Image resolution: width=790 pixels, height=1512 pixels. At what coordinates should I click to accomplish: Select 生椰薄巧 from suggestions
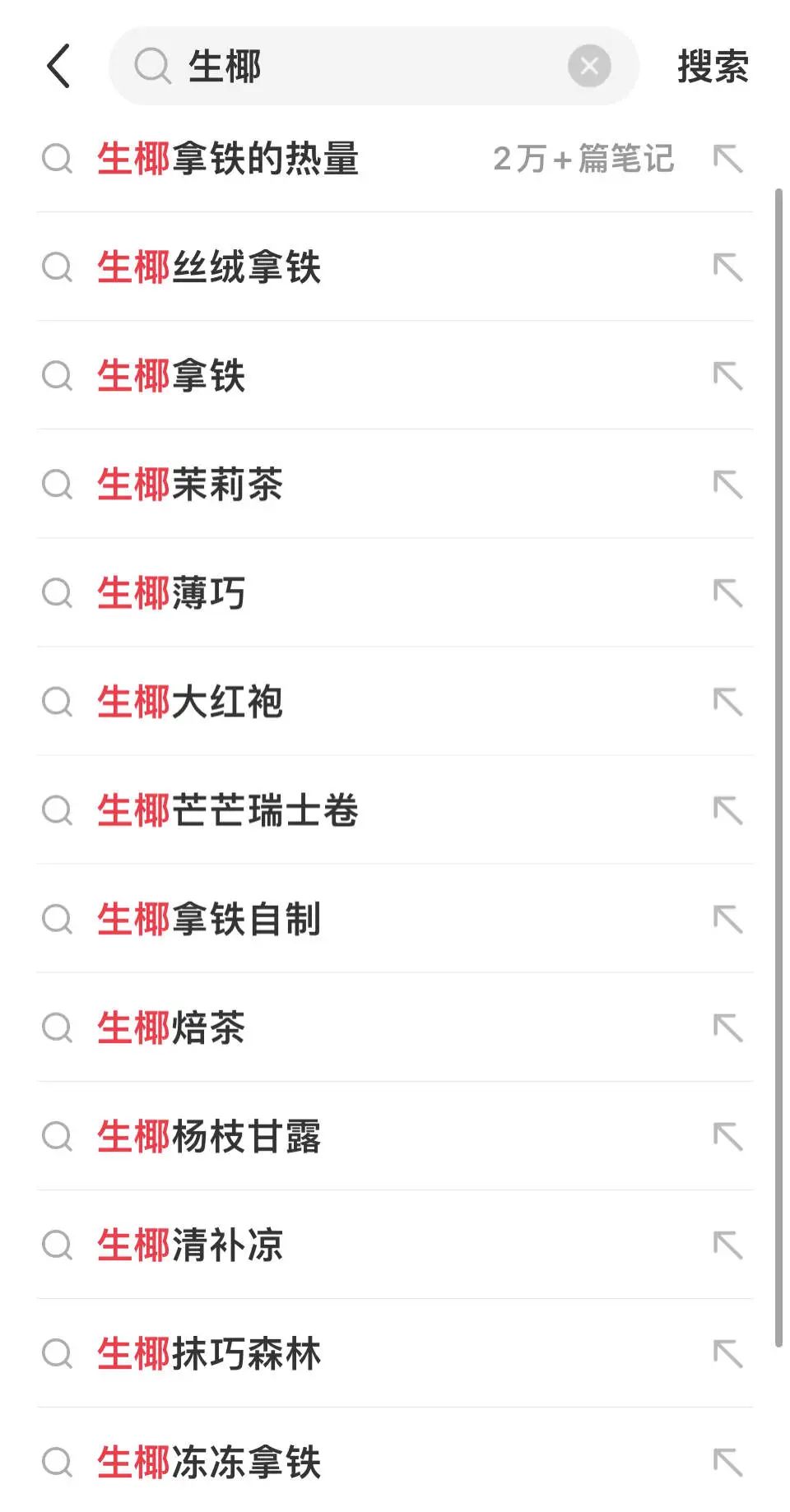(395, 593)
